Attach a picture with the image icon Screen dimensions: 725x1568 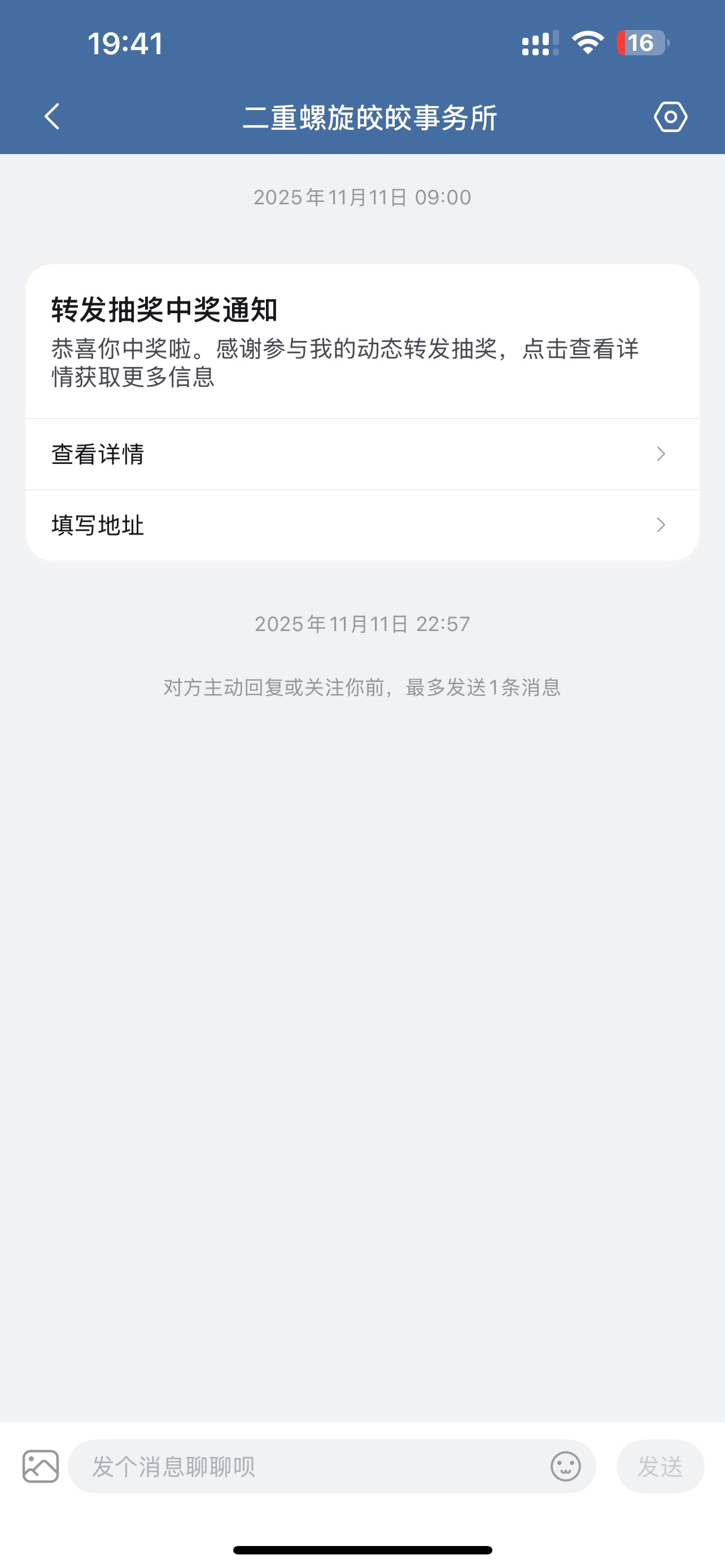[x=41, y=1466]
